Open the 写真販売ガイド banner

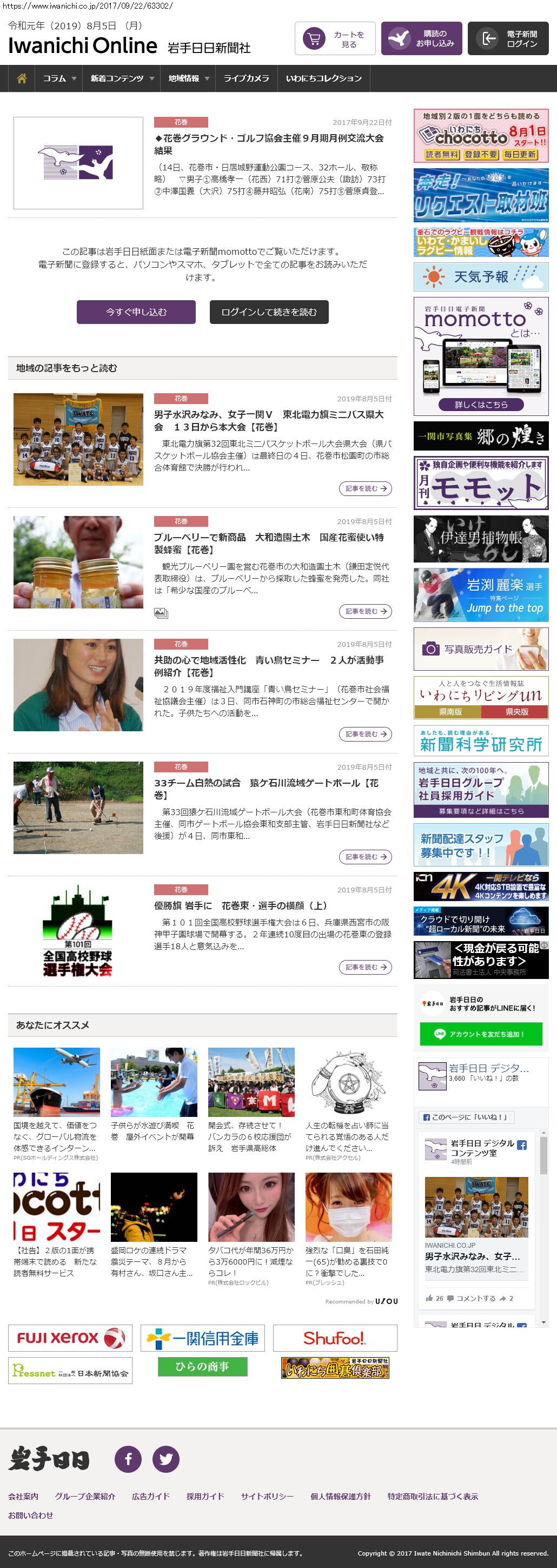[481, 650]
